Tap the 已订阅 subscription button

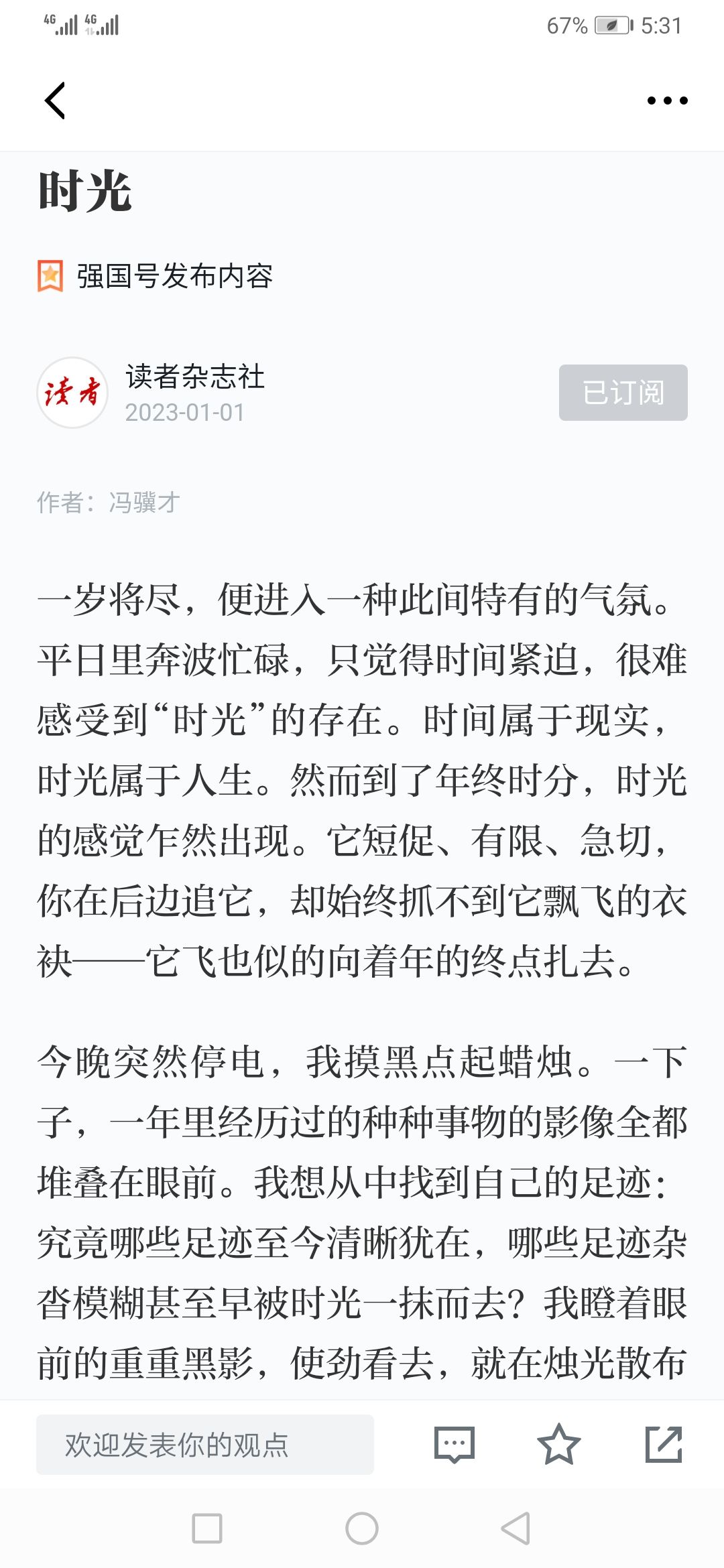click(x=623, y=393)
